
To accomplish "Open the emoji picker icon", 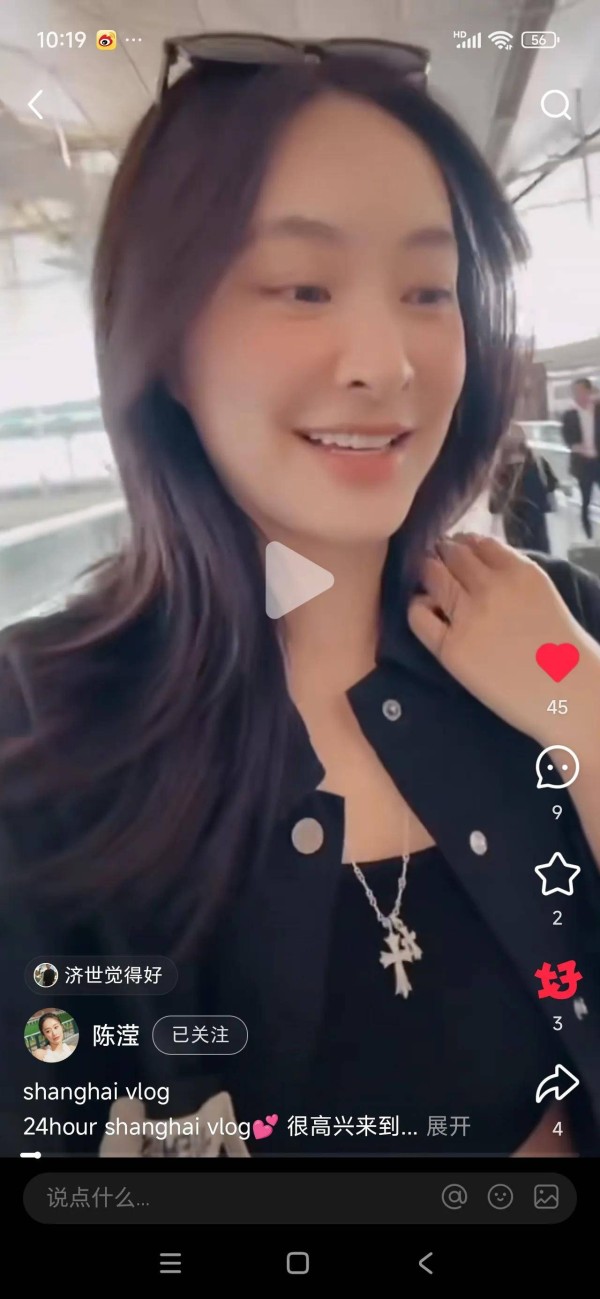I will tap(500, 1197).
